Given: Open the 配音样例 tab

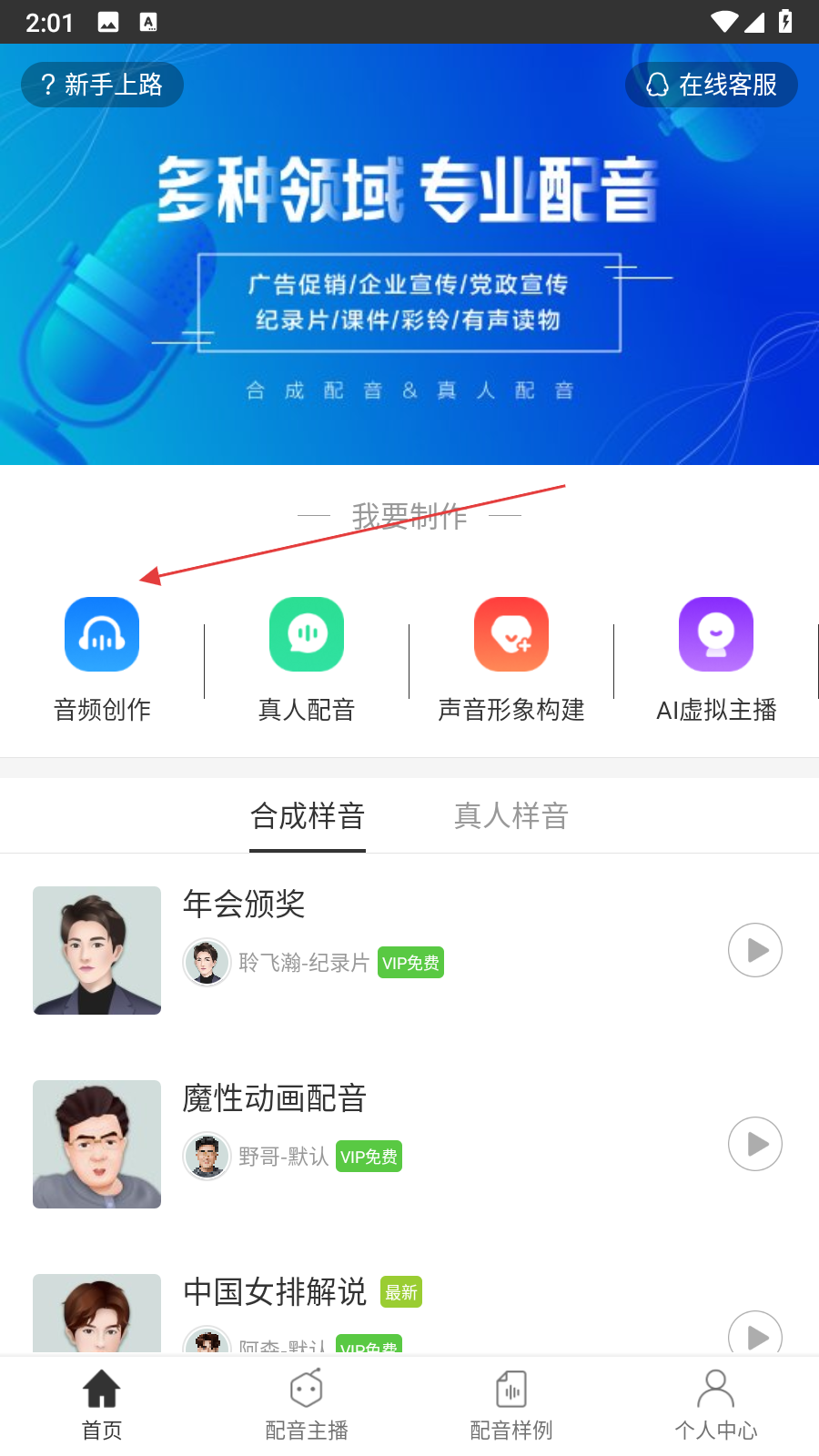Looking at the screenshot, I should pos(511,1406).
